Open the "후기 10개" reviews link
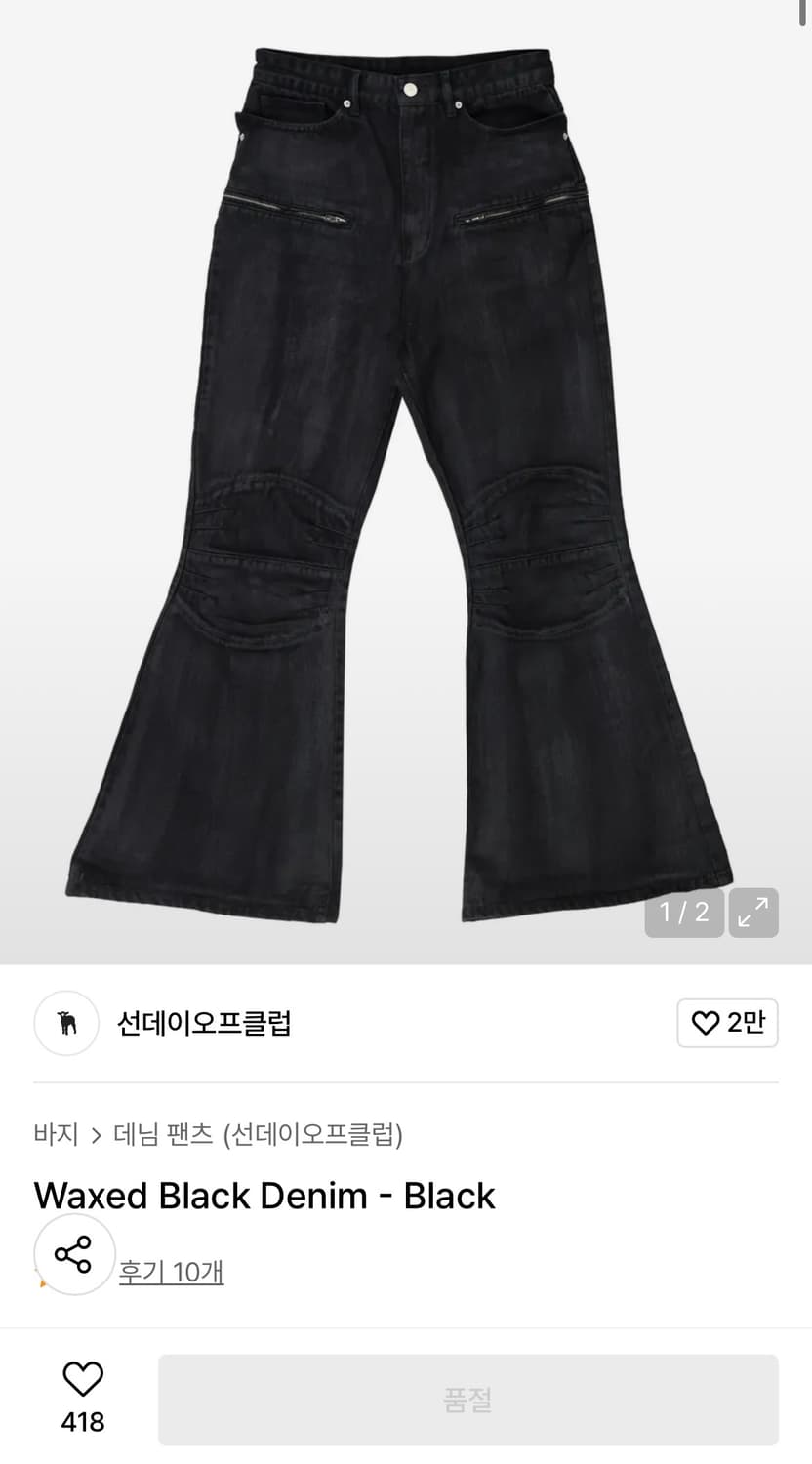The height and width of the screenshot is (1464, 812). [171, 1273]
